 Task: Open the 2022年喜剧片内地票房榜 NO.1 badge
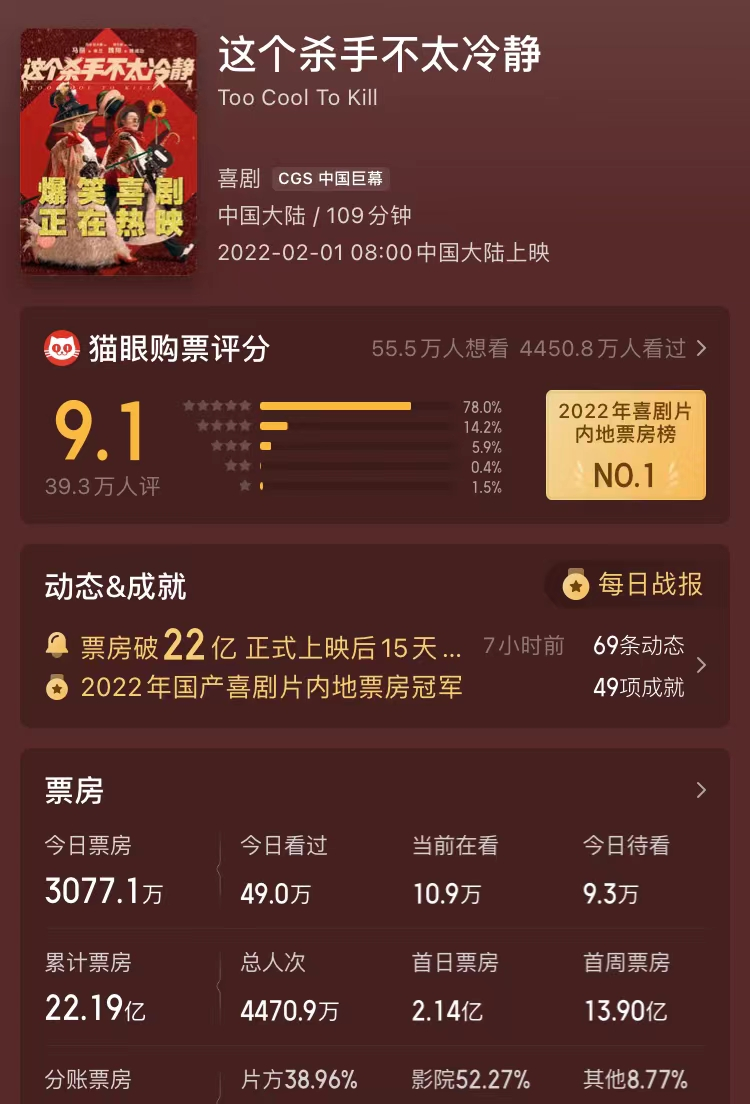click(x=625, y=445)
